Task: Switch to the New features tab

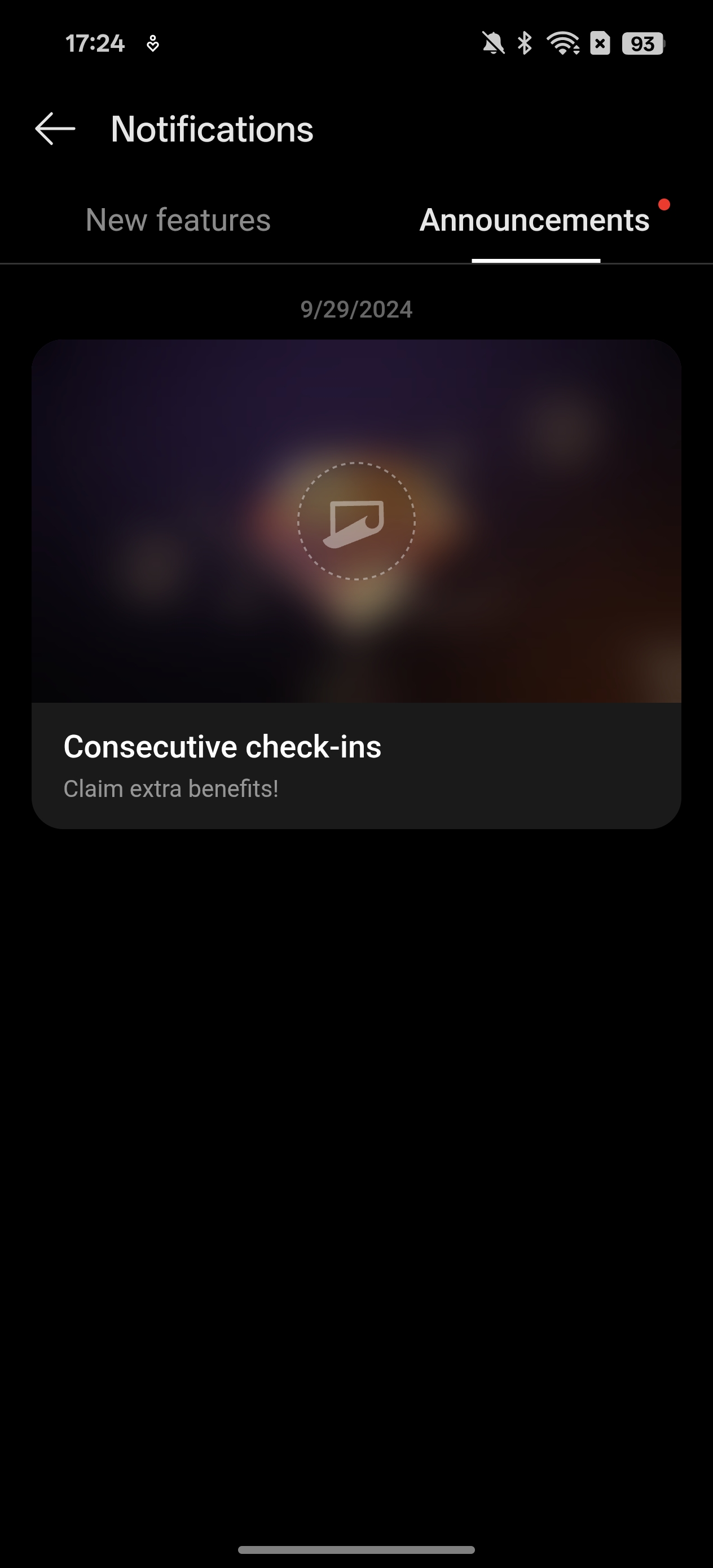Action: pyautogui.click(x=178, y=220)
